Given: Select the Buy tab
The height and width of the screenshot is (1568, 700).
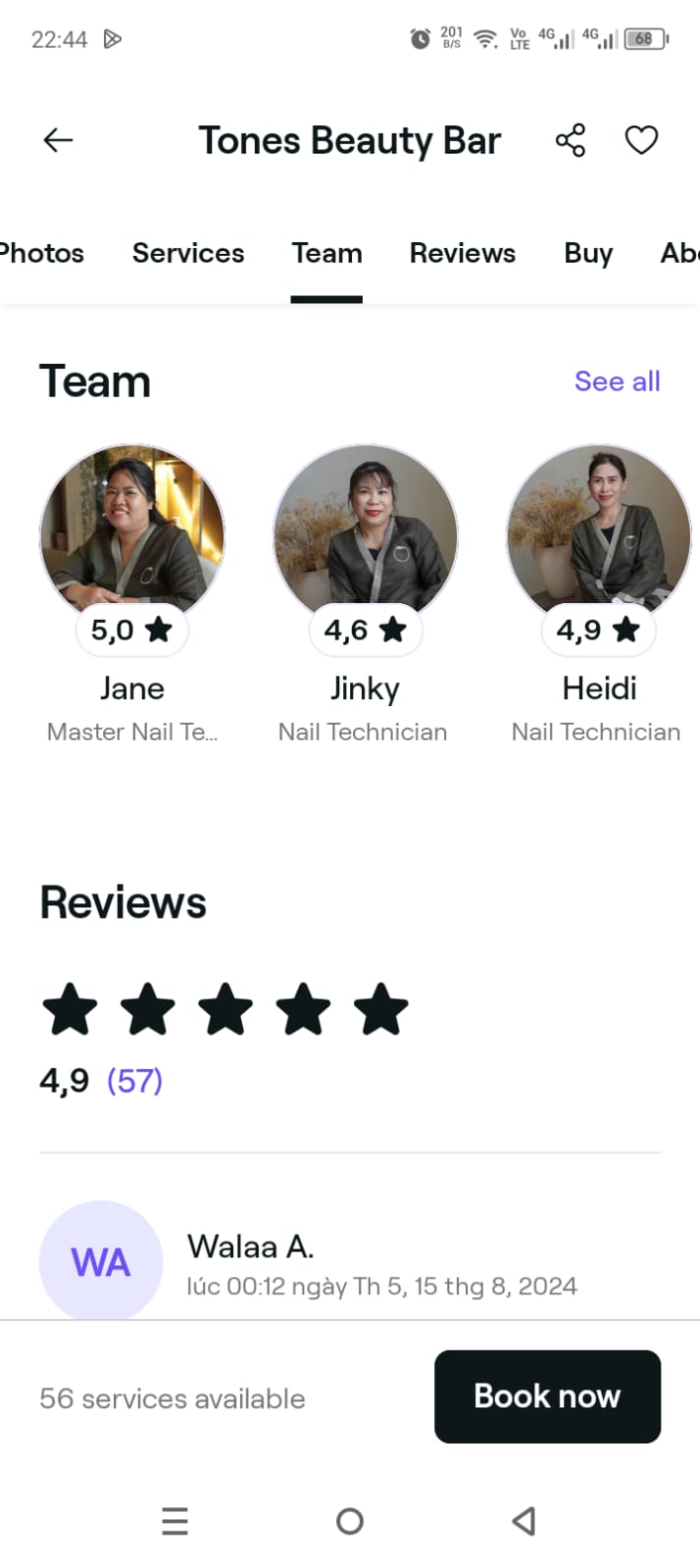Looking at the screenshot, I should click(x=588, y=253).
